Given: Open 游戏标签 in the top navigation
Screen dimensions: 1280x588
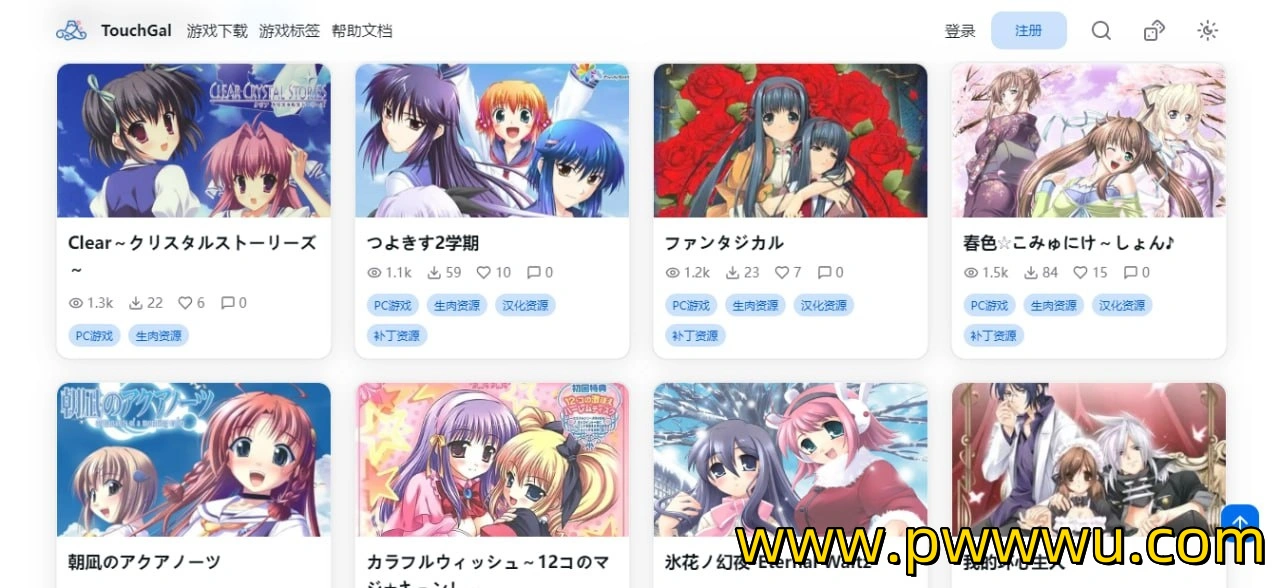Looking at the screenshot, I should click(x=289, y=31).
